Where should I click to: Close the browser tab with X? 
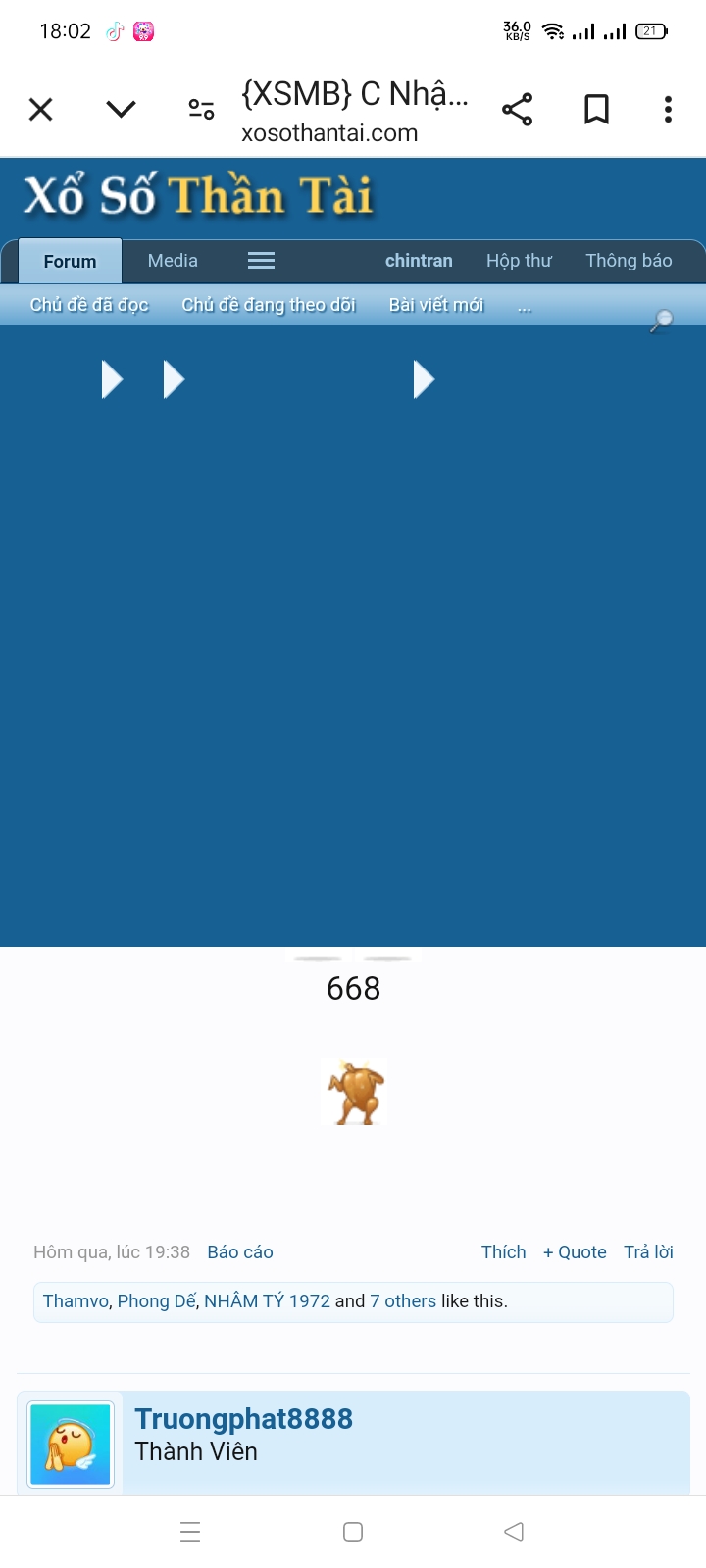tap(41, 109)
